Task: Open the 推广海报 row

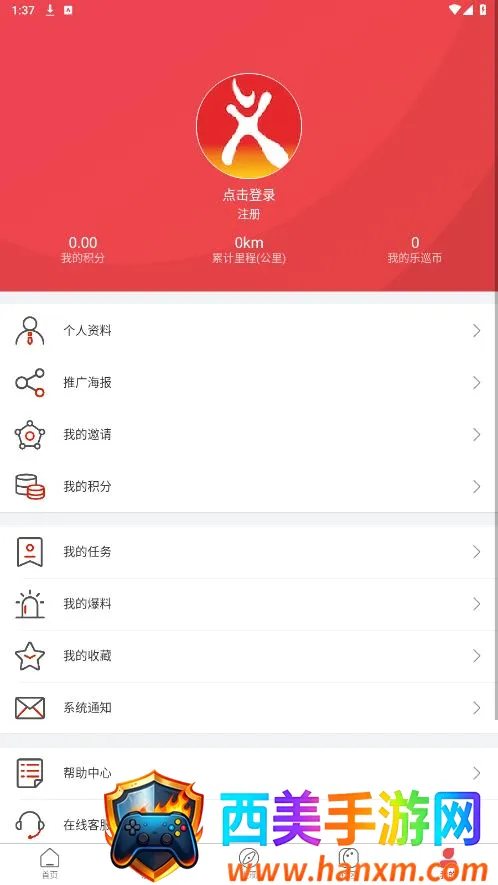Action: coord(249,383)
